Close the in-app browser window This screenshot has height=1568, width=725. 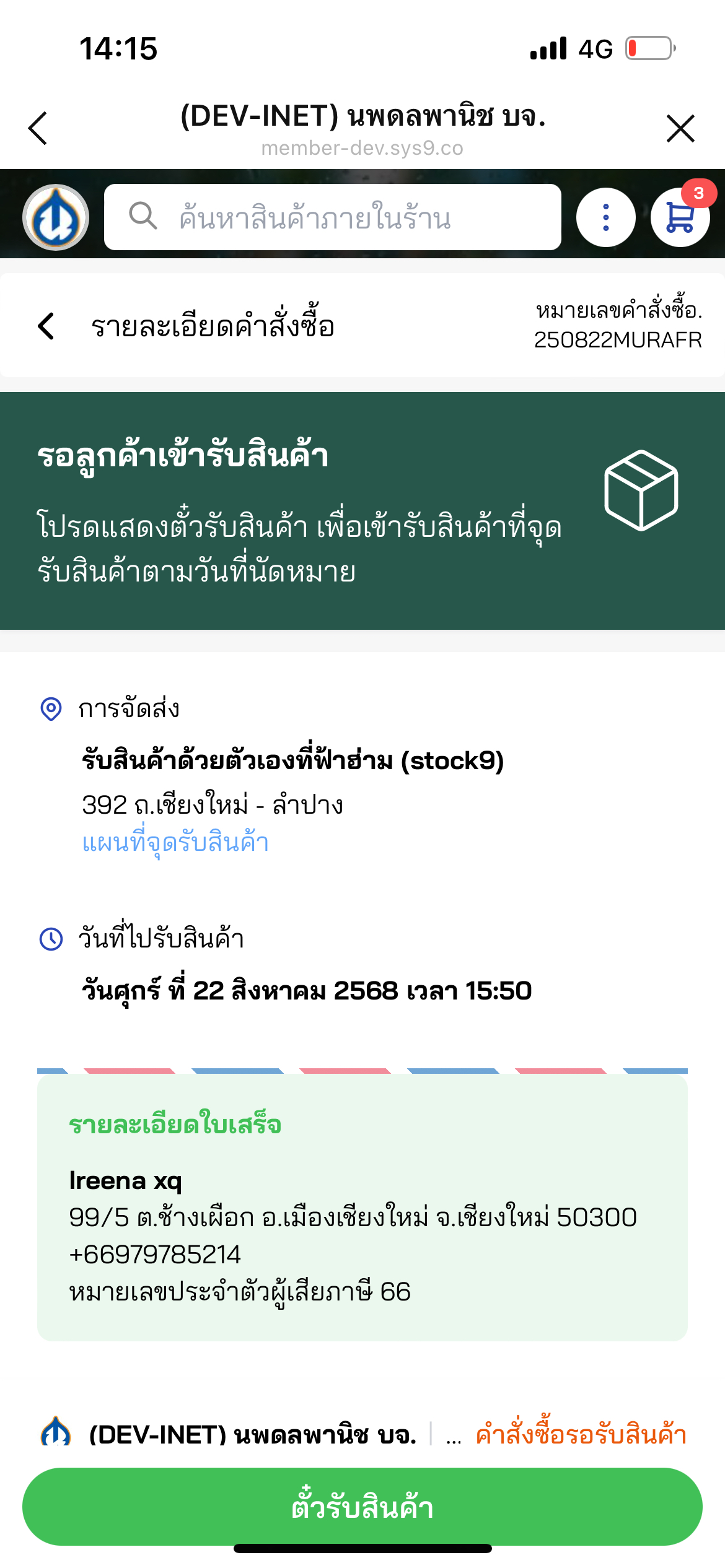[680, 128]
